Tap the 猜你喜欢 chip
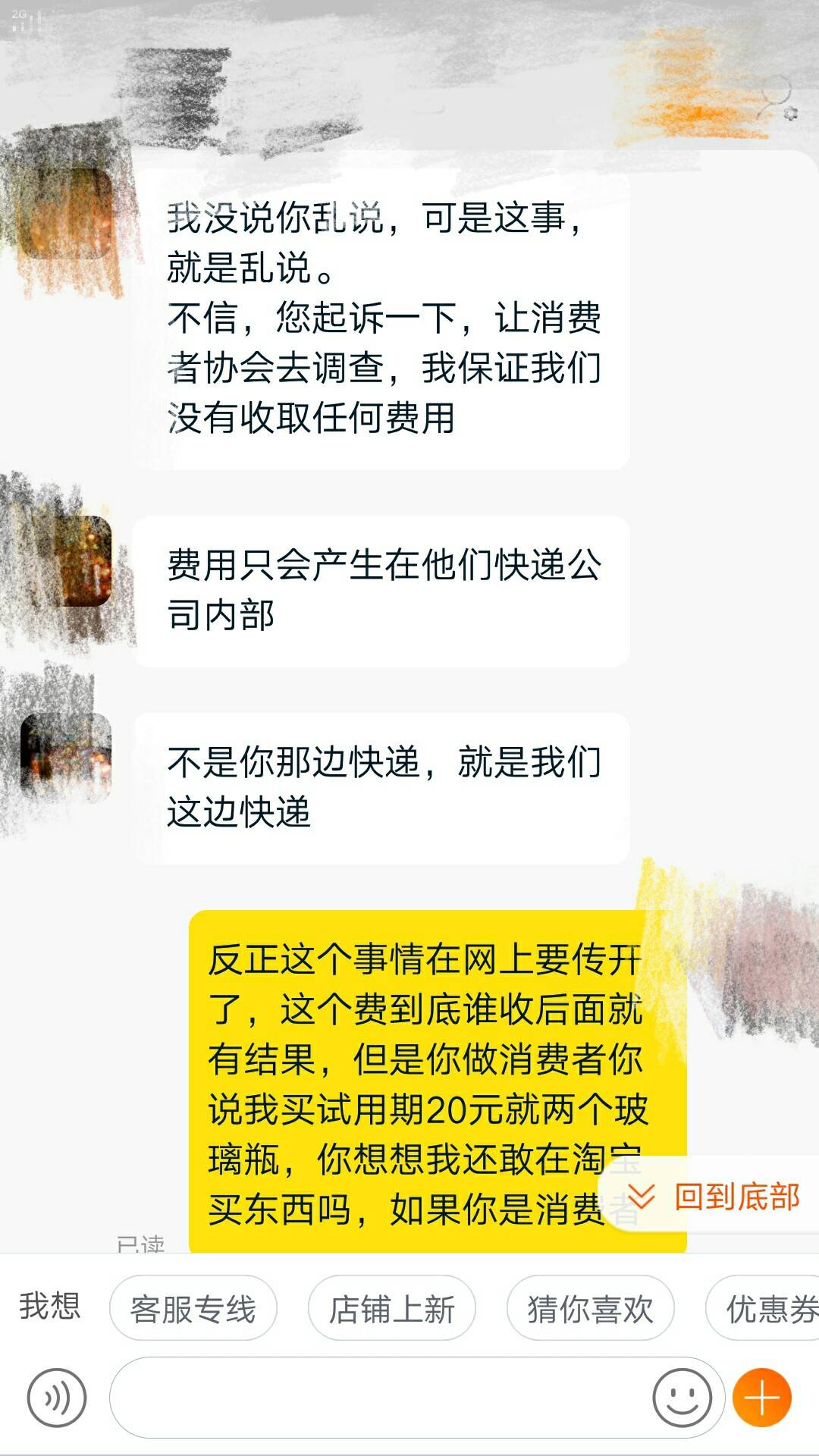This screenshot has height=1456, width=819. click(590, 1309)
